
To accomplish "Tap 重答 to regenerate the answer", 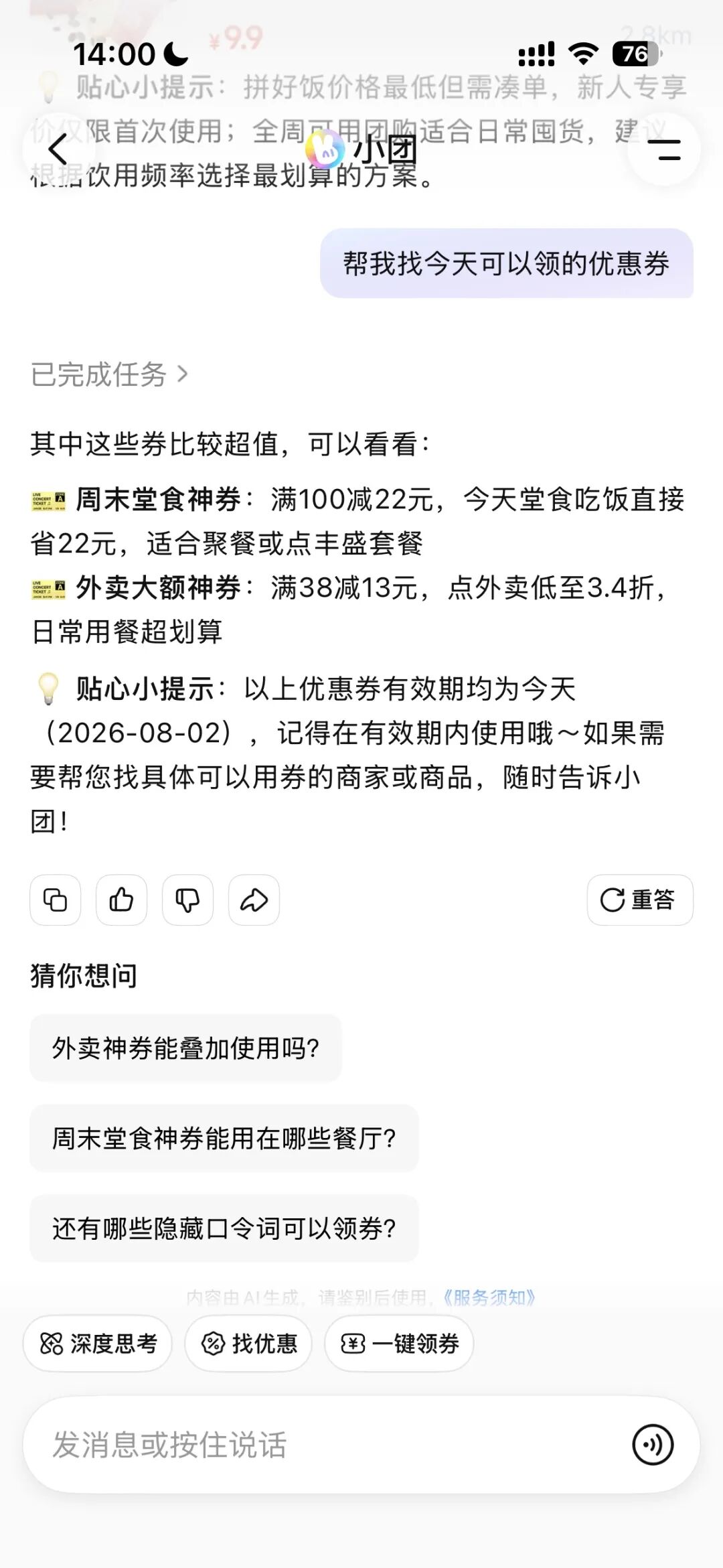I will (640, 900).
